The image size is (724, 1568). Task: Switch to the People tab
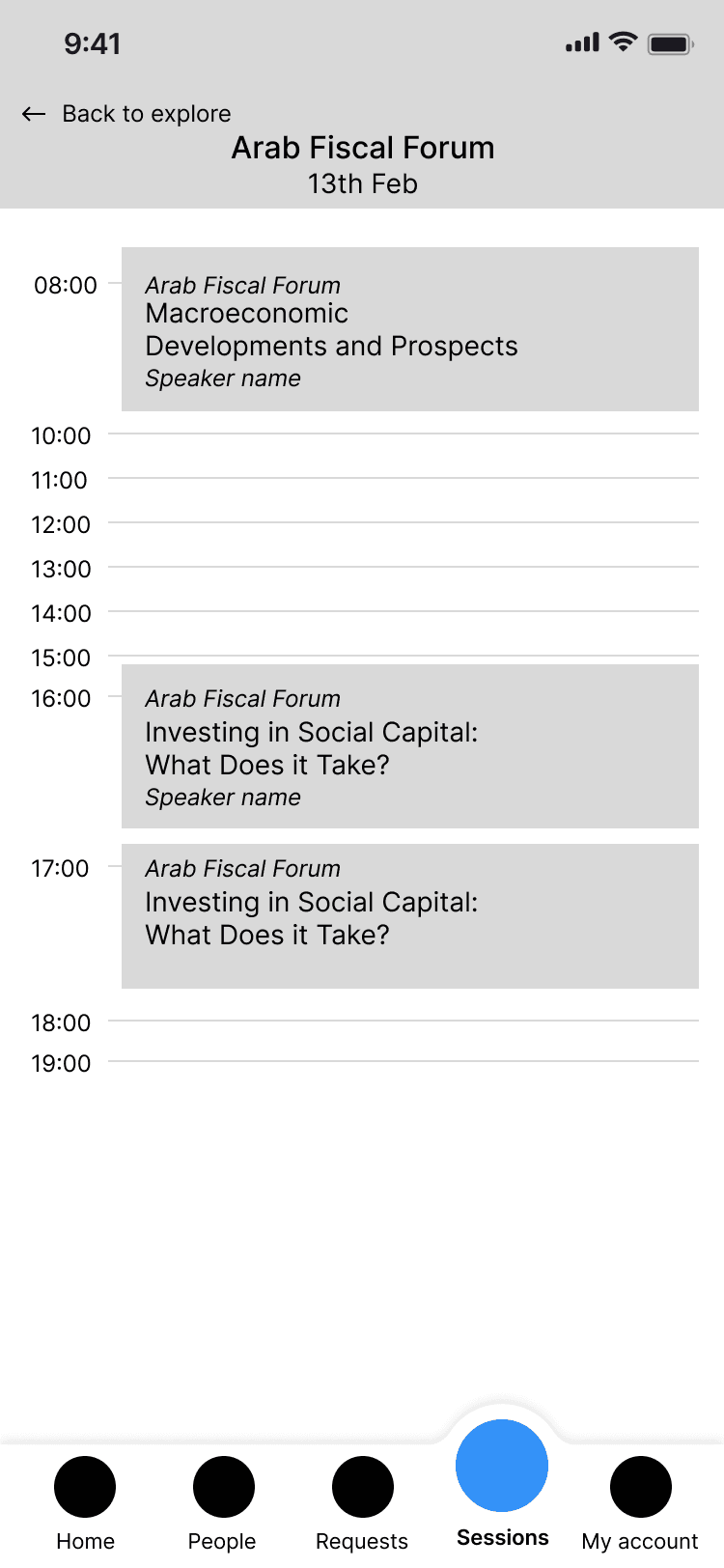[x=223, y=1503]
